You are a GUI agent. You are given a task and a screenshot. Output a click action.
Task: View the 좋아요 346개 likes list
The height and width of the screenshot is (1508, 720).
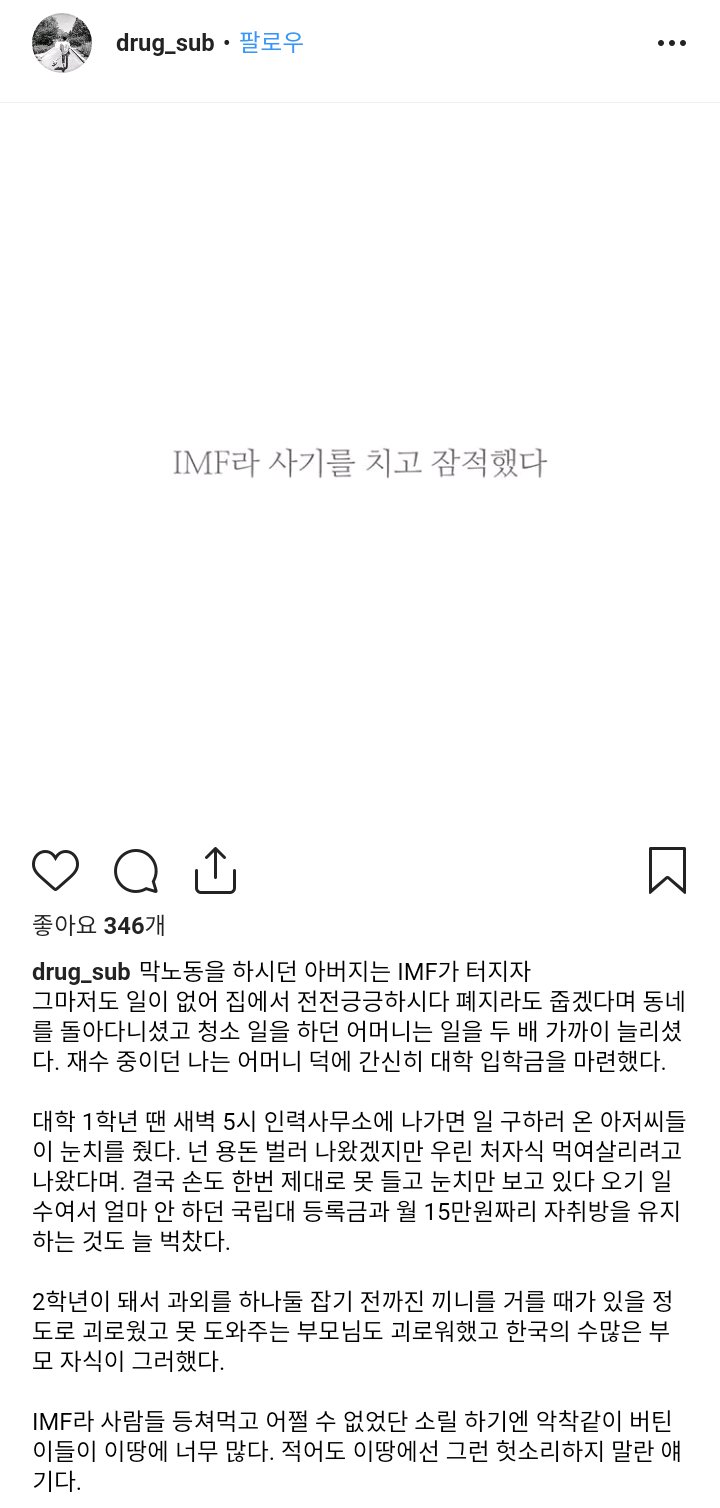(x=99, y=926)
